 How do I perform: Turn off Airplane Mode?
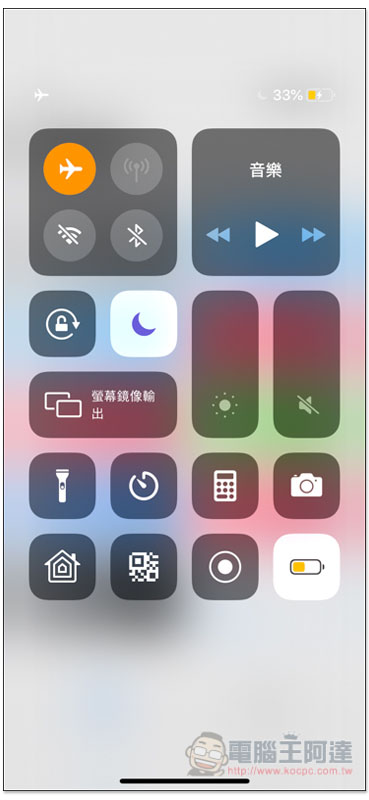69,169
